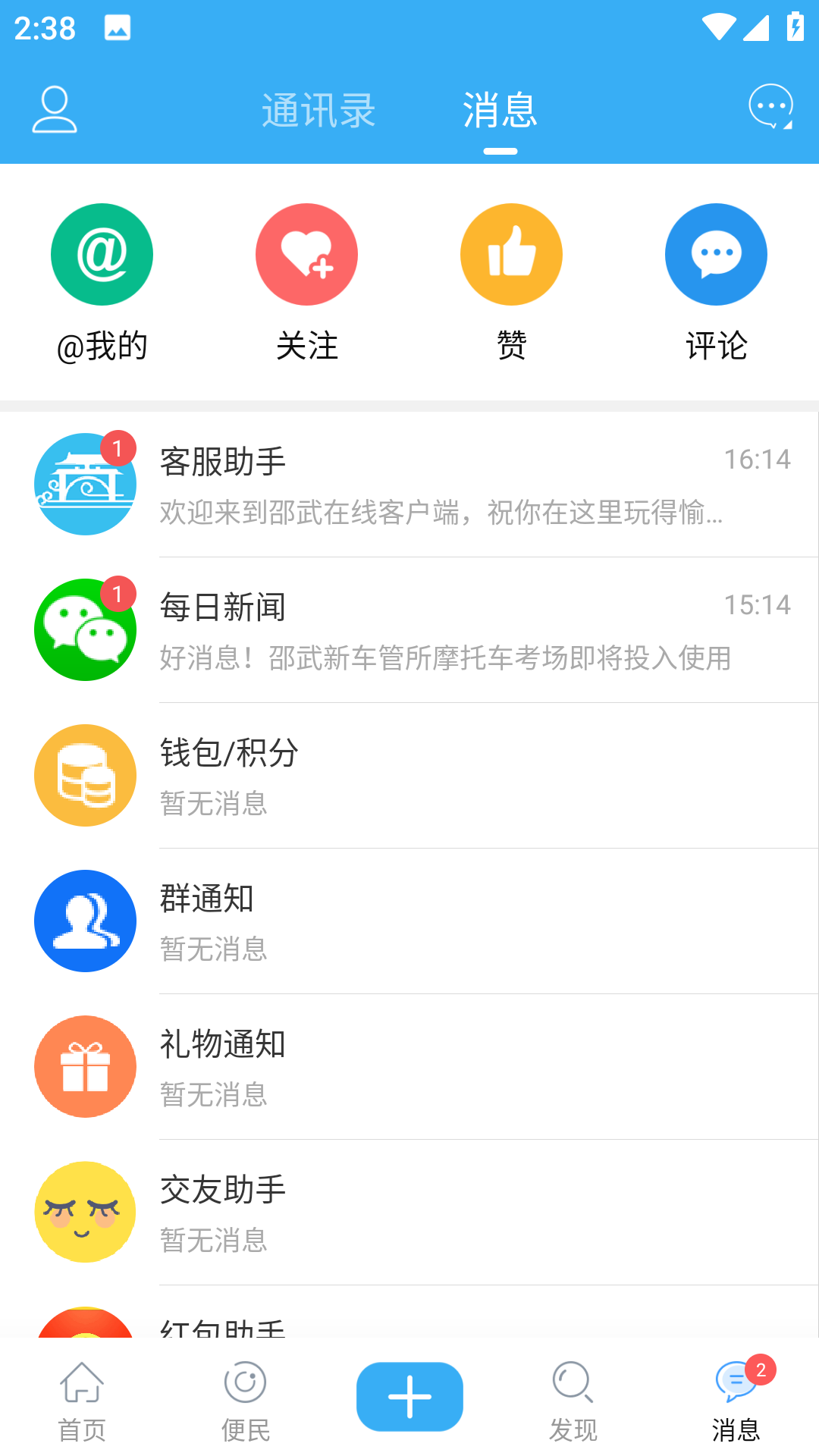Screen dimensions: 819x1456
Task: Open the 钱包/积分 wallet conversation
Action: pos(409,775)
